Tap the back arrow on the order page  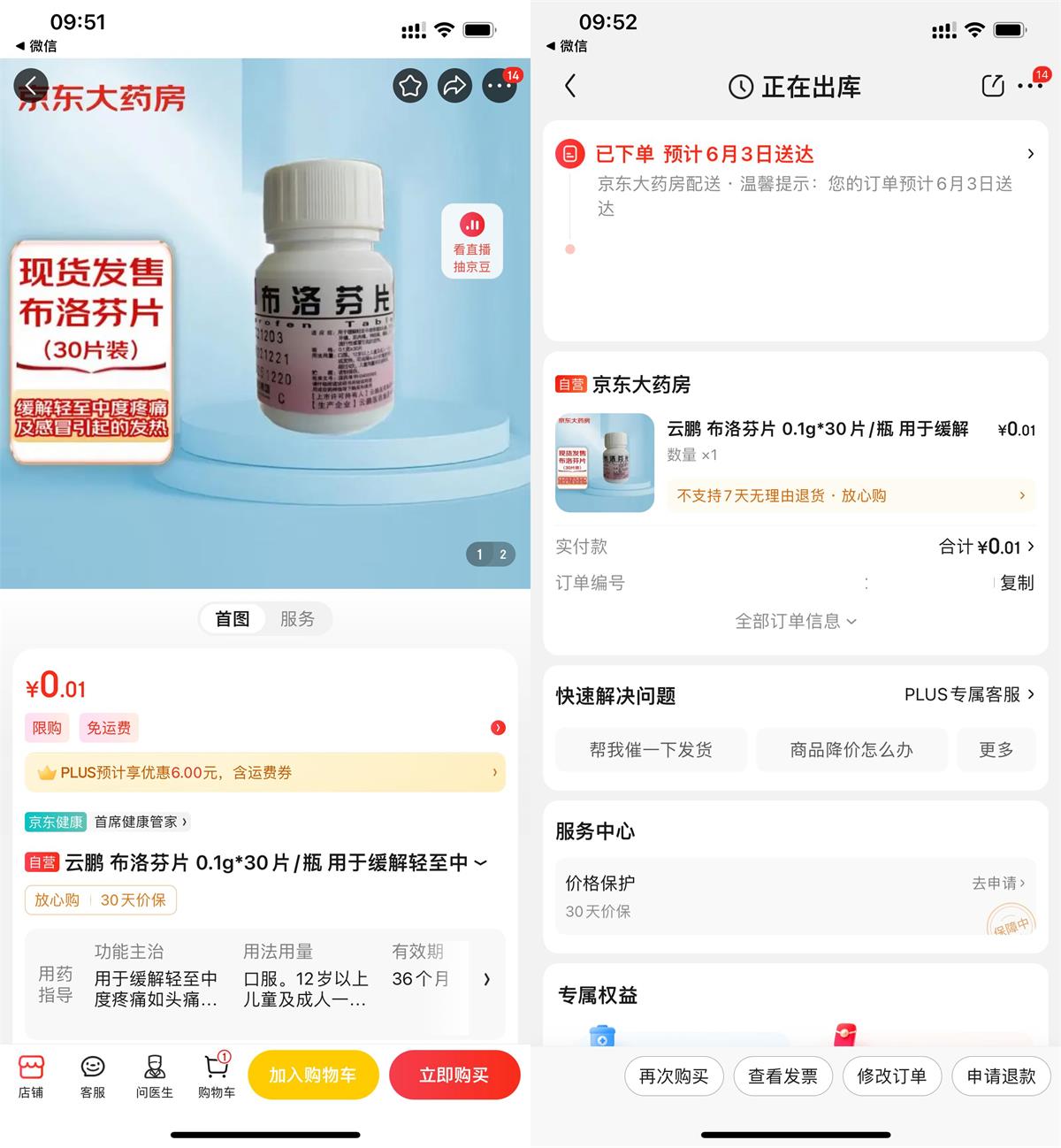[571, 86]
